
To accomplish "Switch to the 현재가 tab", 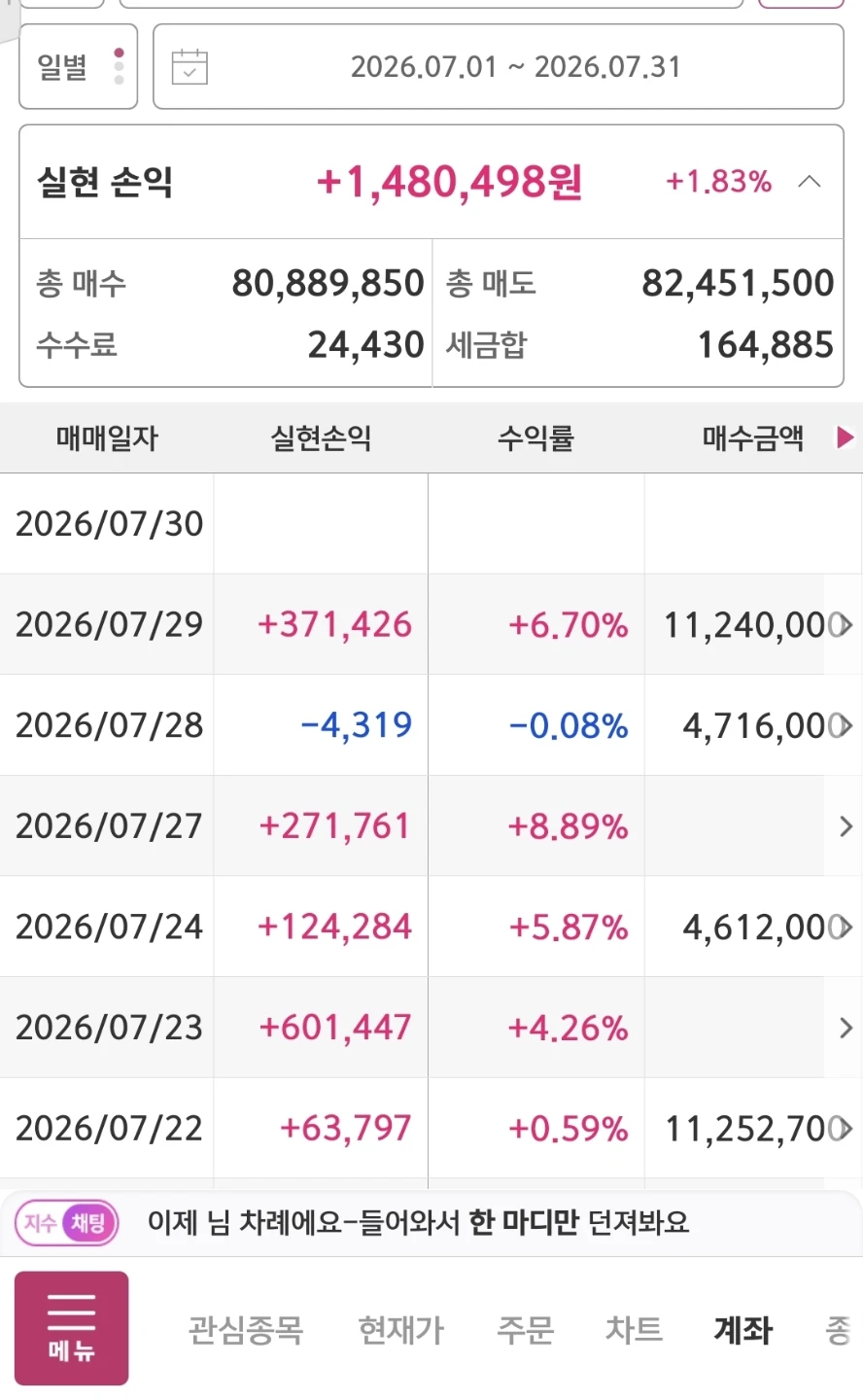I will pyautogui.click(x=401, y=1329).
